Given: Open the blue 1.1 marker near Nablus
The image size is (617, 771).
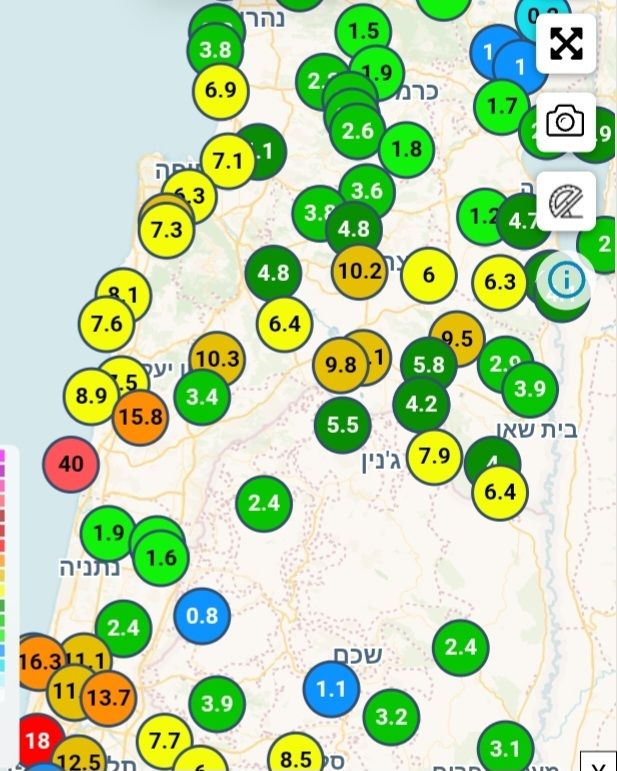Looking at the screenshot, I should coord(331,689).
